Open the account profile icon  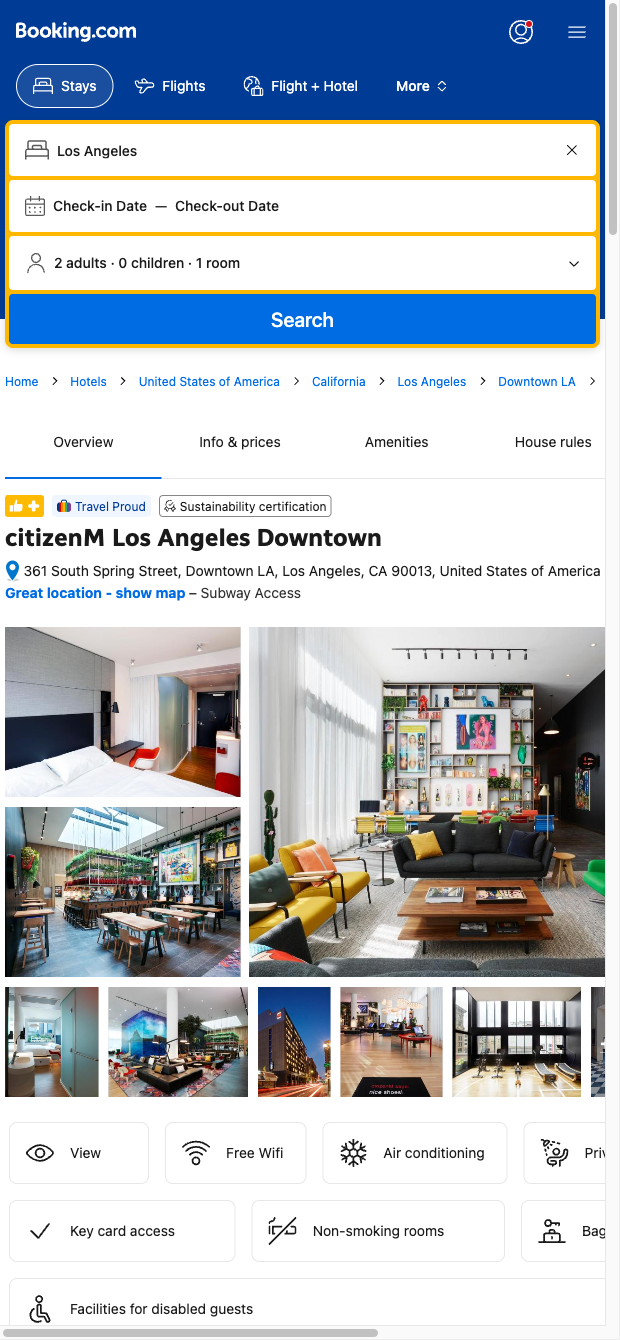[x=520, y=32]
